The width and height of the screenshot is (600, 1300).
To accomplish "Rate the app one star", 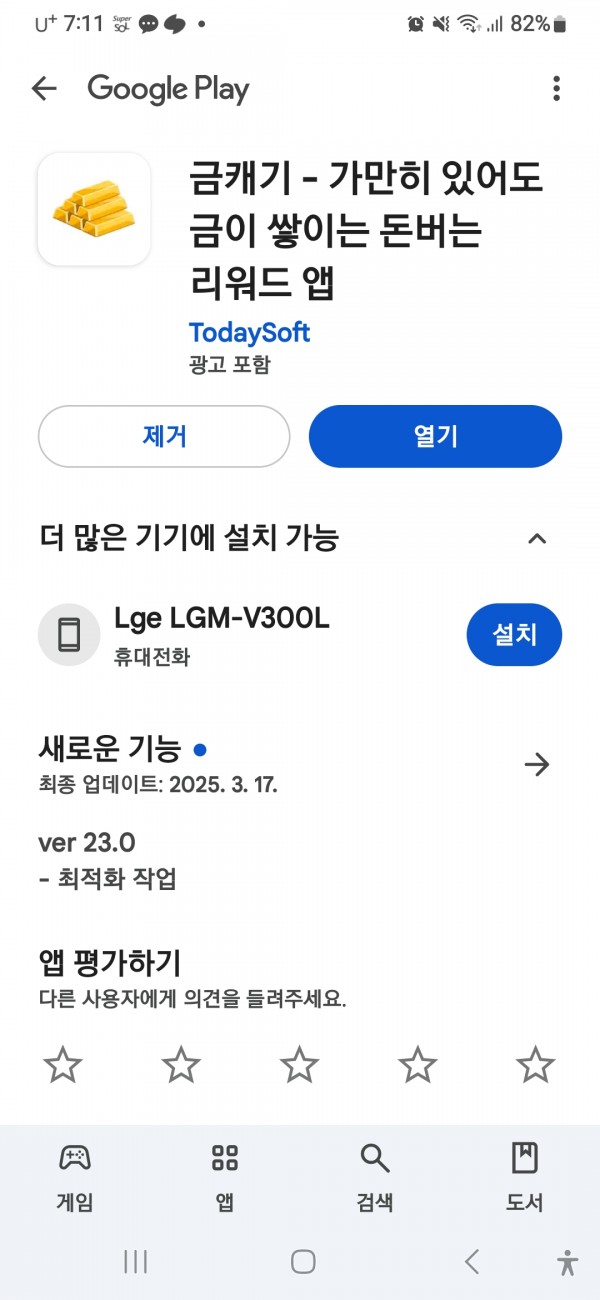I will (x=62, y=1064).
